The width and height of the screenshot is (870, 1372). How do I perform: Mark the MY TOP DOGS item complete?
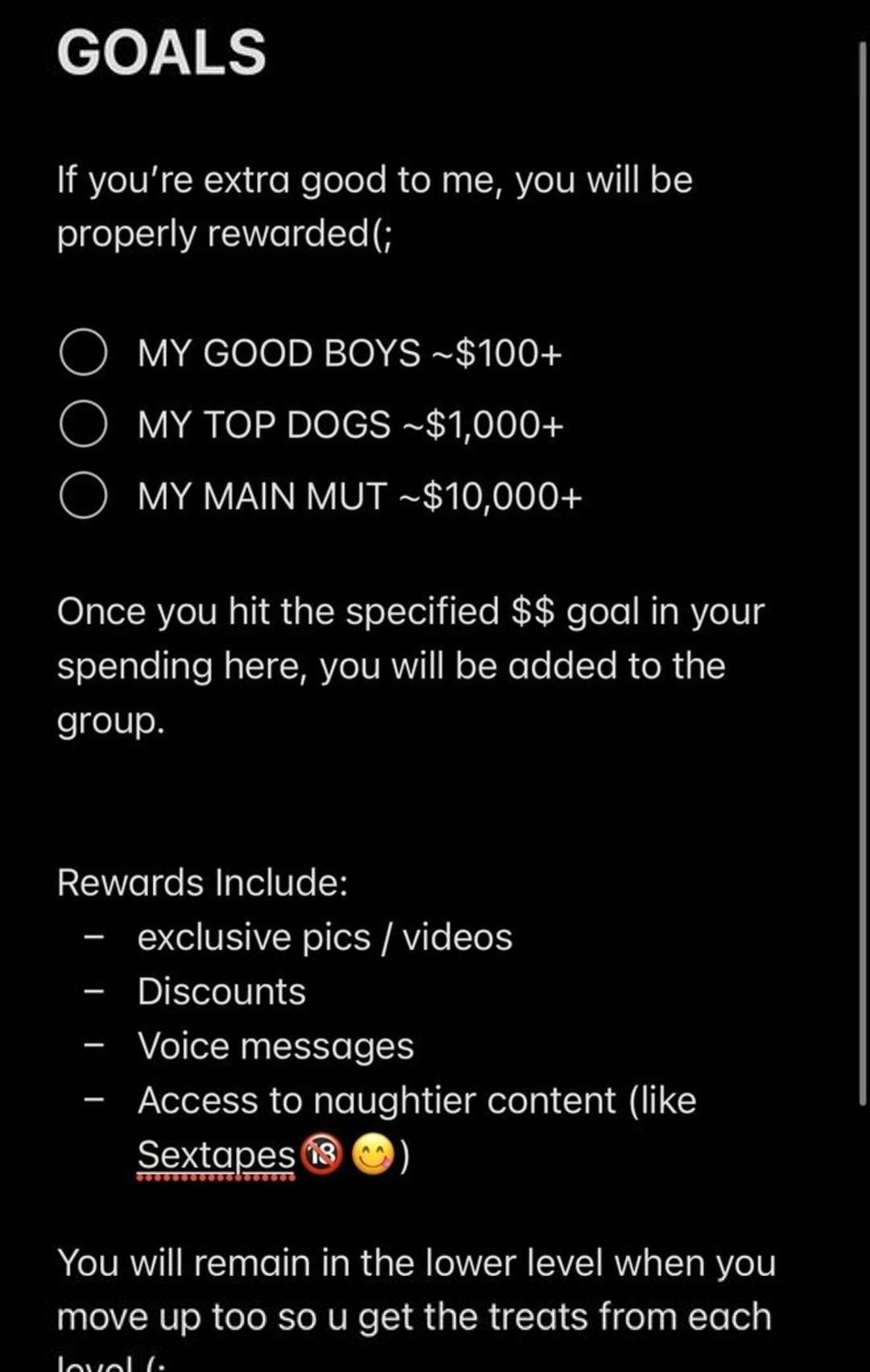point(83,424)
